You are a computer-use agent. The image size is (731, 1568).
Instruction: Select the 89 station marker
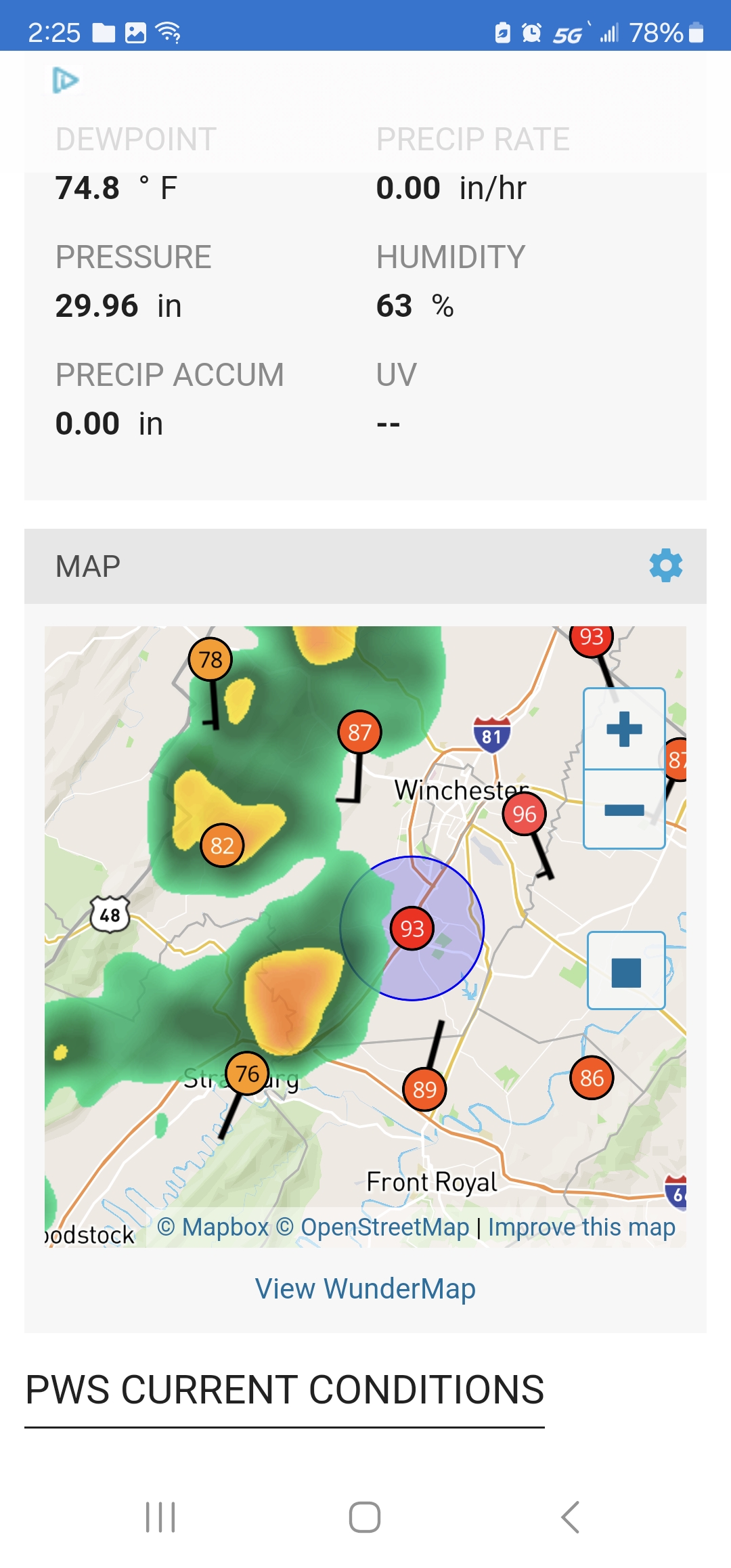424,1089
